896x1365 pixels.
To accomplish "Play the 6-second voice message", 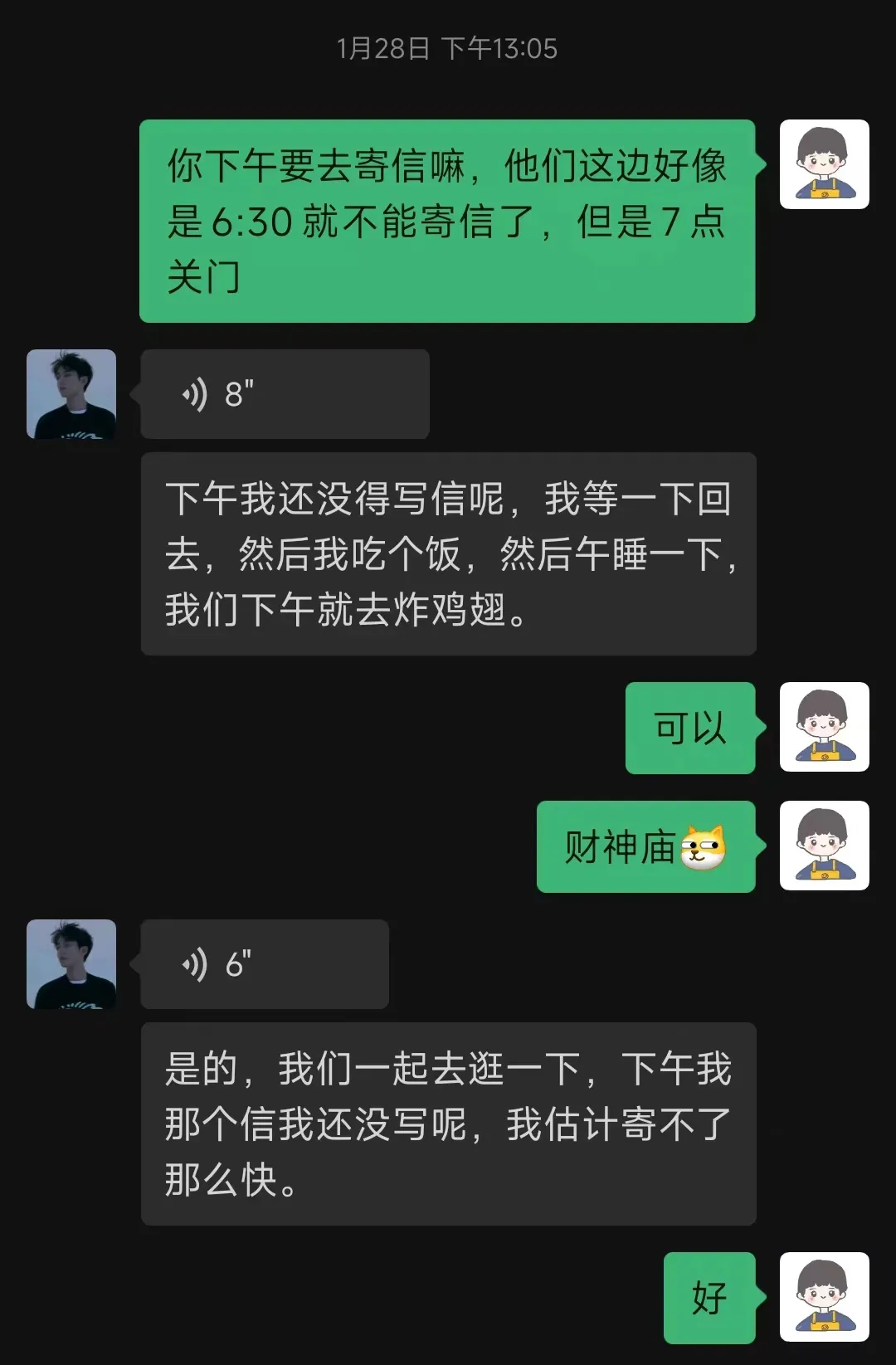I will tap(264, 964).
